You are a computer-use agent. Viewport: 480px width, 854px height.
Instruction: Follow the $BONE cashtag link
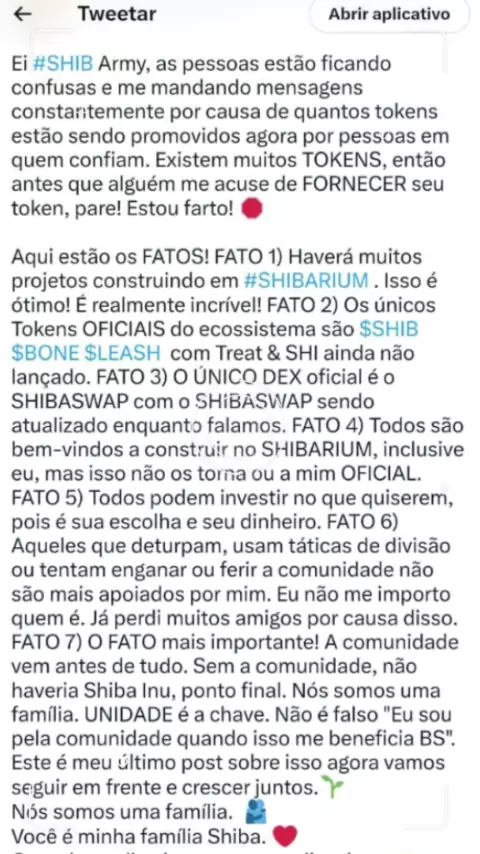46,353
